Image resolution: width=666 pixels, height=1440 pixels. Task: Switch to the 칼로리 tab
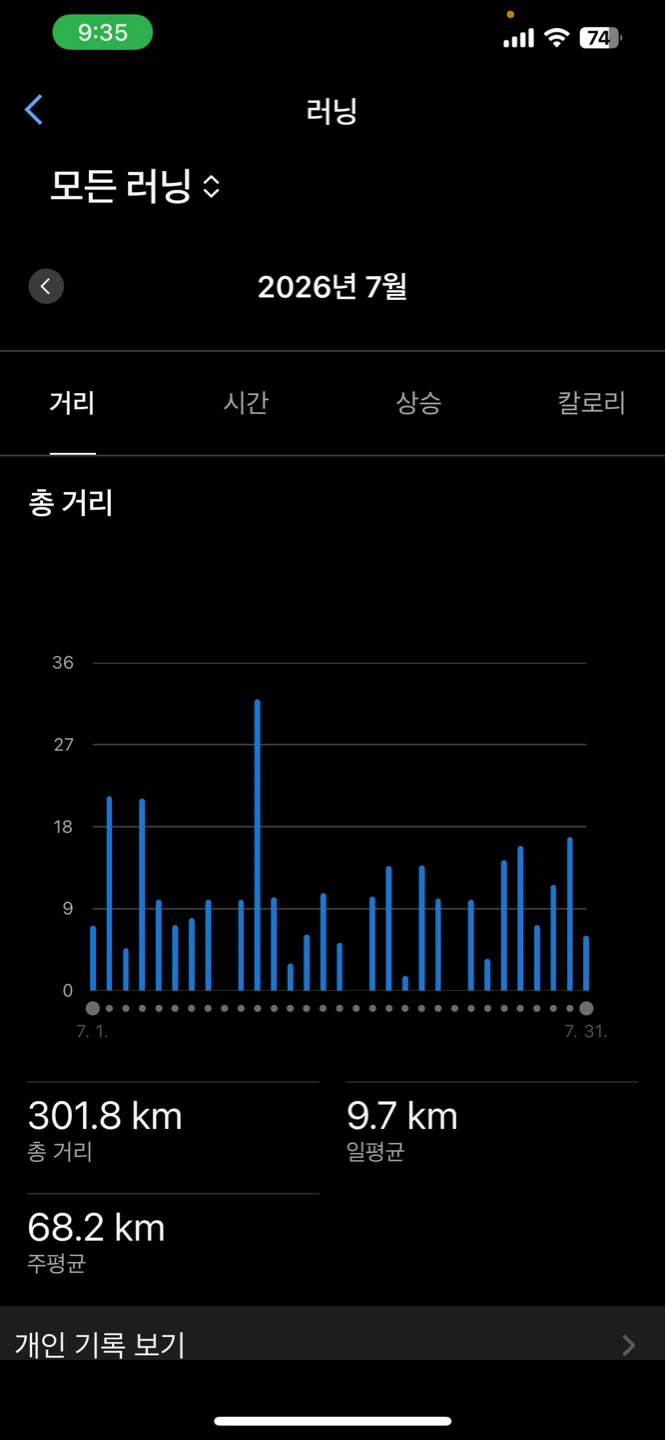[592, 403]
